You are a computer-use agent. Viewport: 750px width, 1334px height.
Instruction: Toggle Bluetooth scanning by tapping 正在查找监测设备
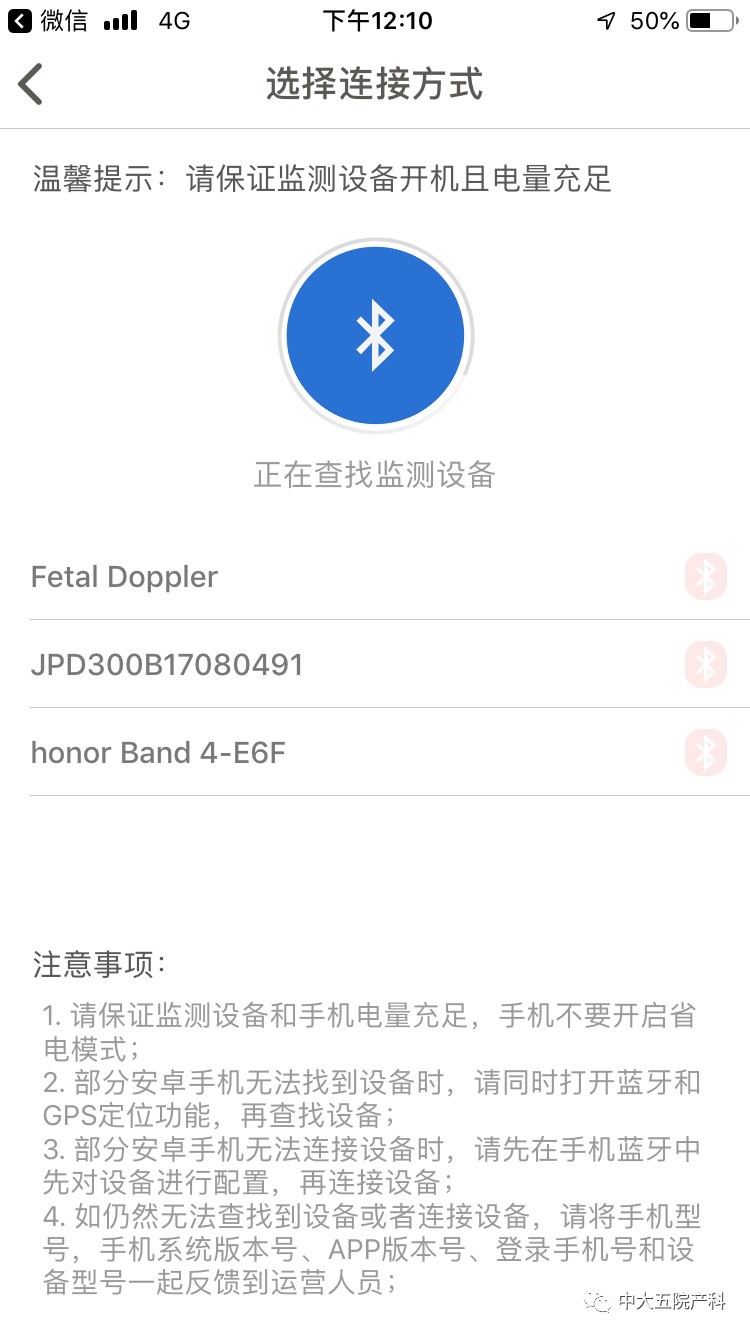point(375,475)
